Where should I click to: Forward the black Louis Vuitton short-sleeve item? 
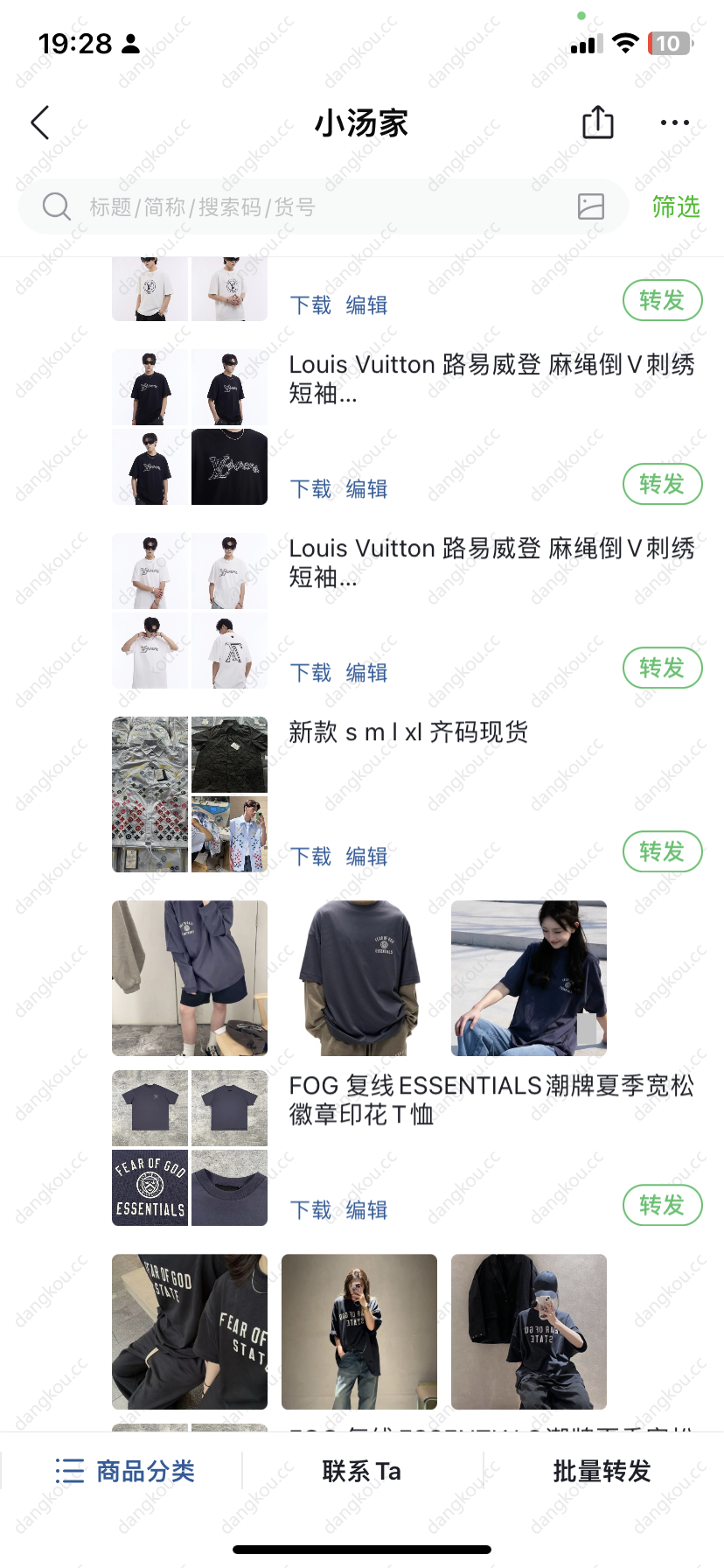click(x=662, y=484)
